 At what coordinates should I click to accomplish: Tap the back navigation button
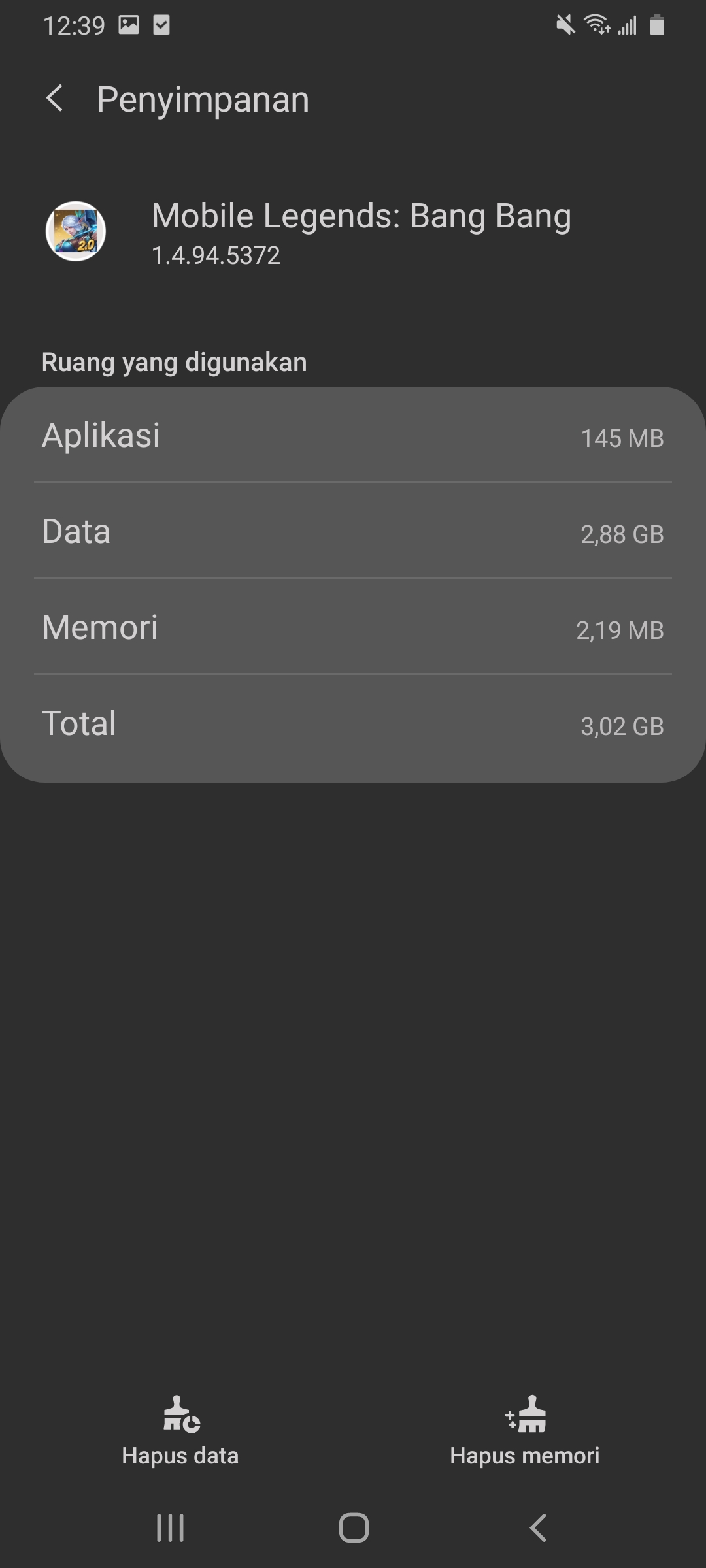[536, 1527]
